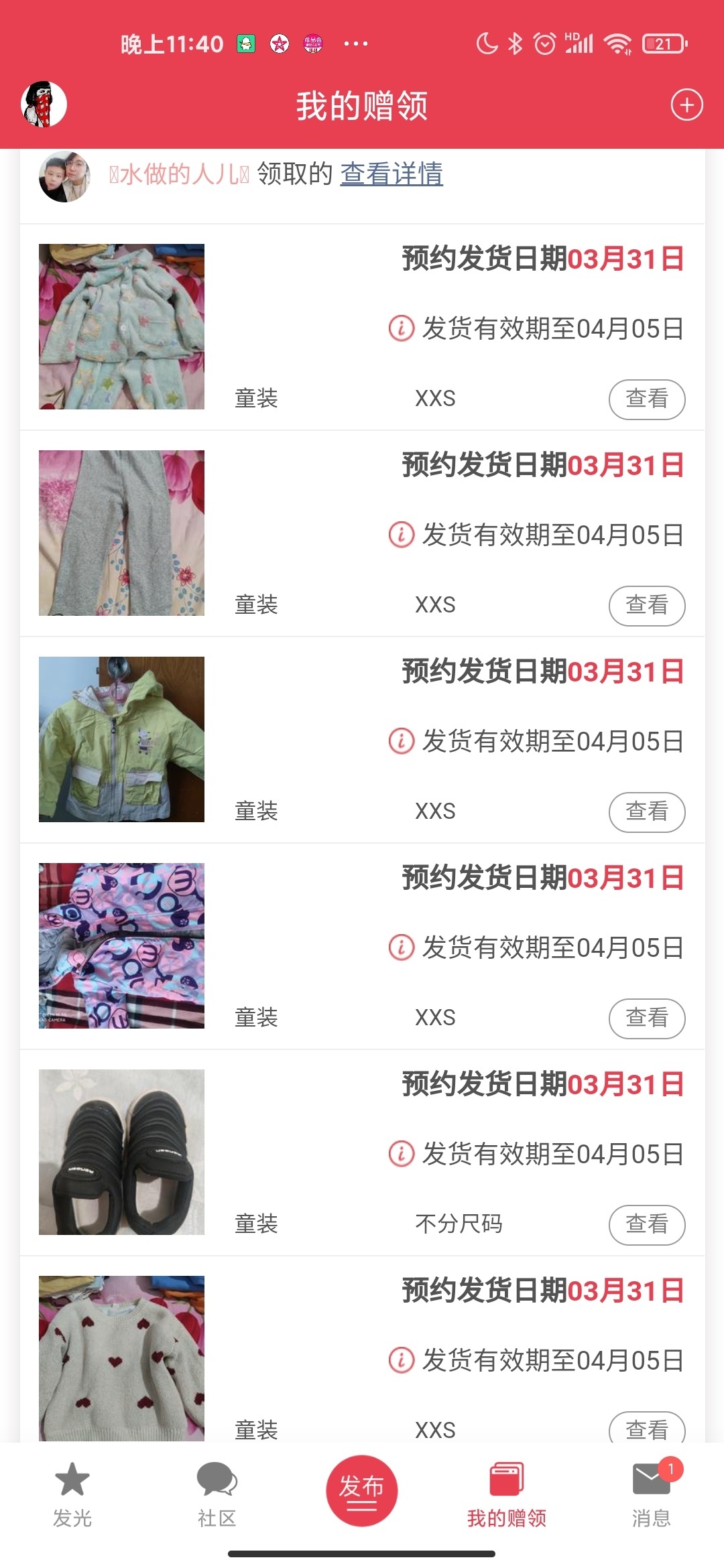Tap 查看 for the purple patterned jacket
This screenshot has width=724, height=1568.
(x=646, y=1019)
